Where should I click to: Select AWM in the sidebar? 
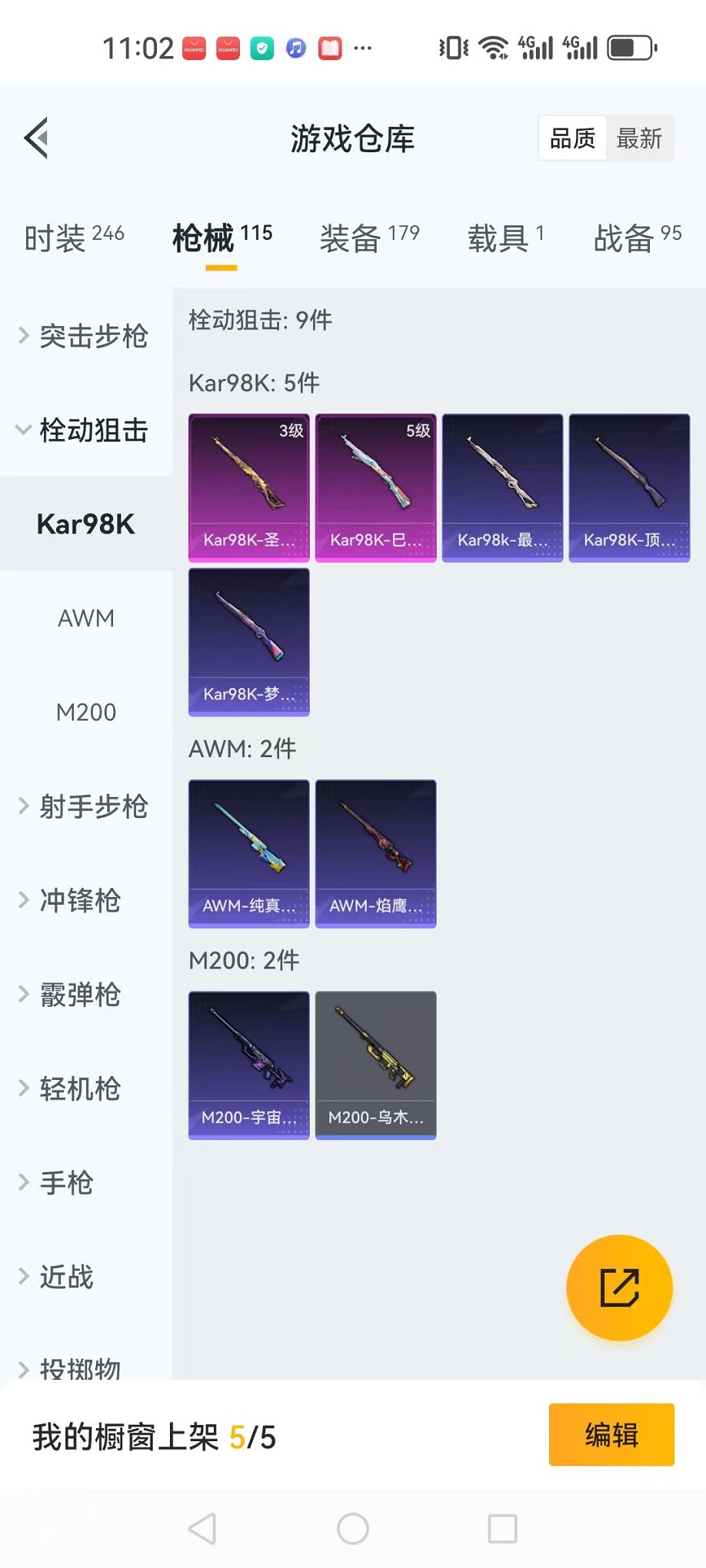(x=86, y=618)
